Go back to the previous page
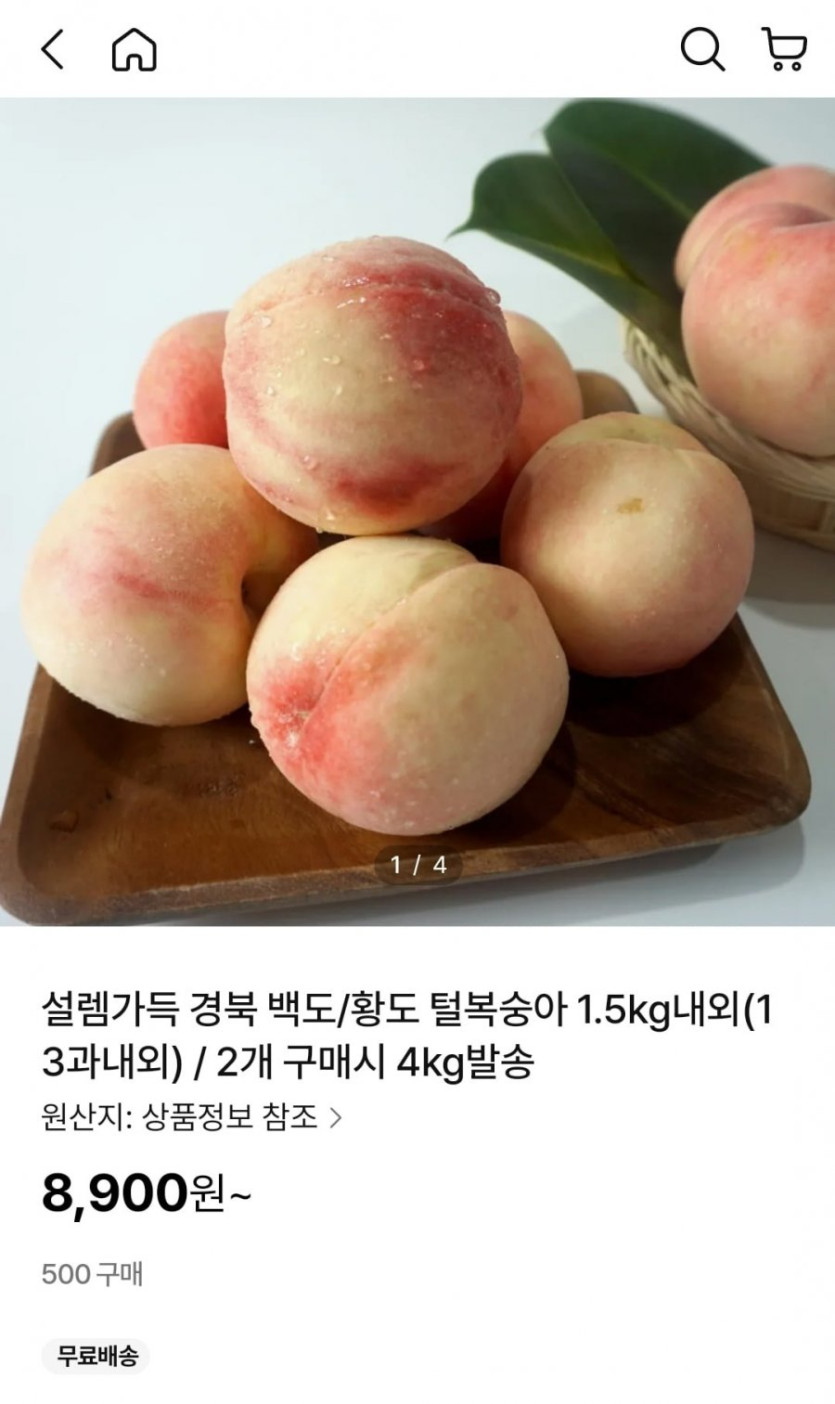This screenshot has width=835, height=1404. coord(52,49)
